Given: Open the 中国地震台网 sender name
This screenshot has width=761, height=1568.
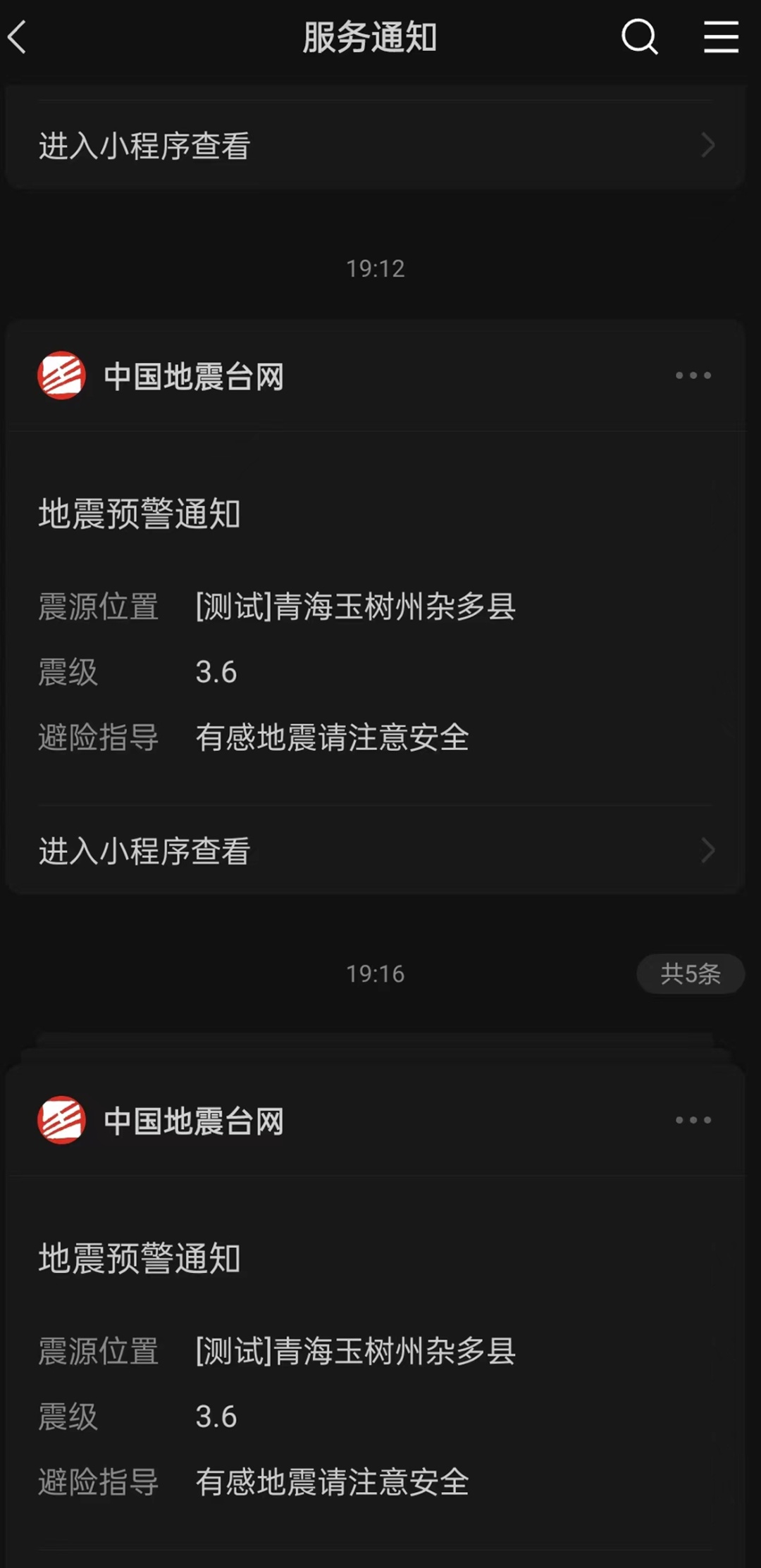Looking at the screenshot, I should tap(194, 376).
